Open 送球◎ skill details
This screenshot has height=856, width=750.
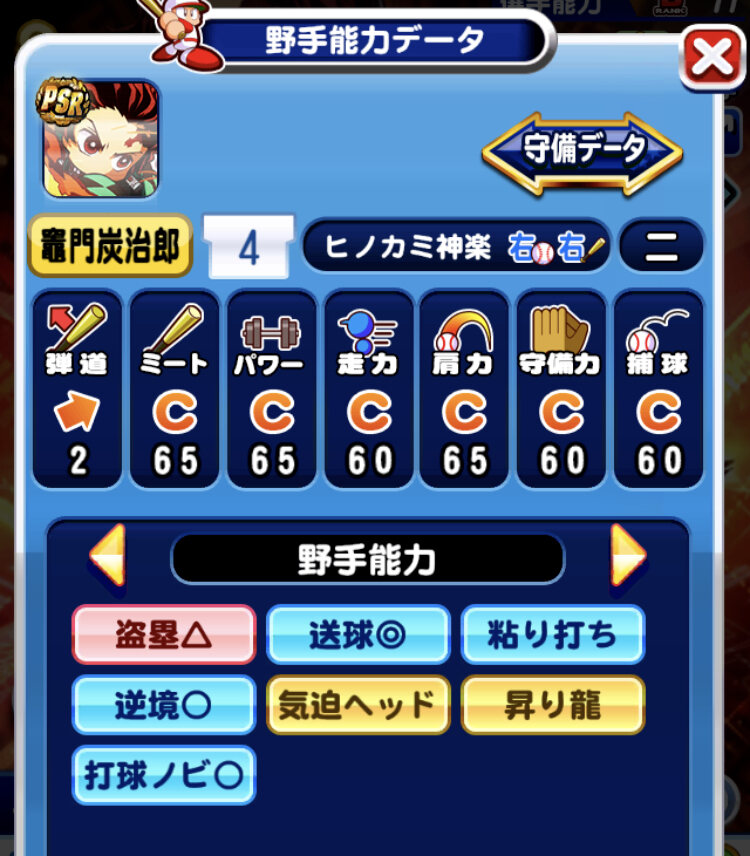358,635
